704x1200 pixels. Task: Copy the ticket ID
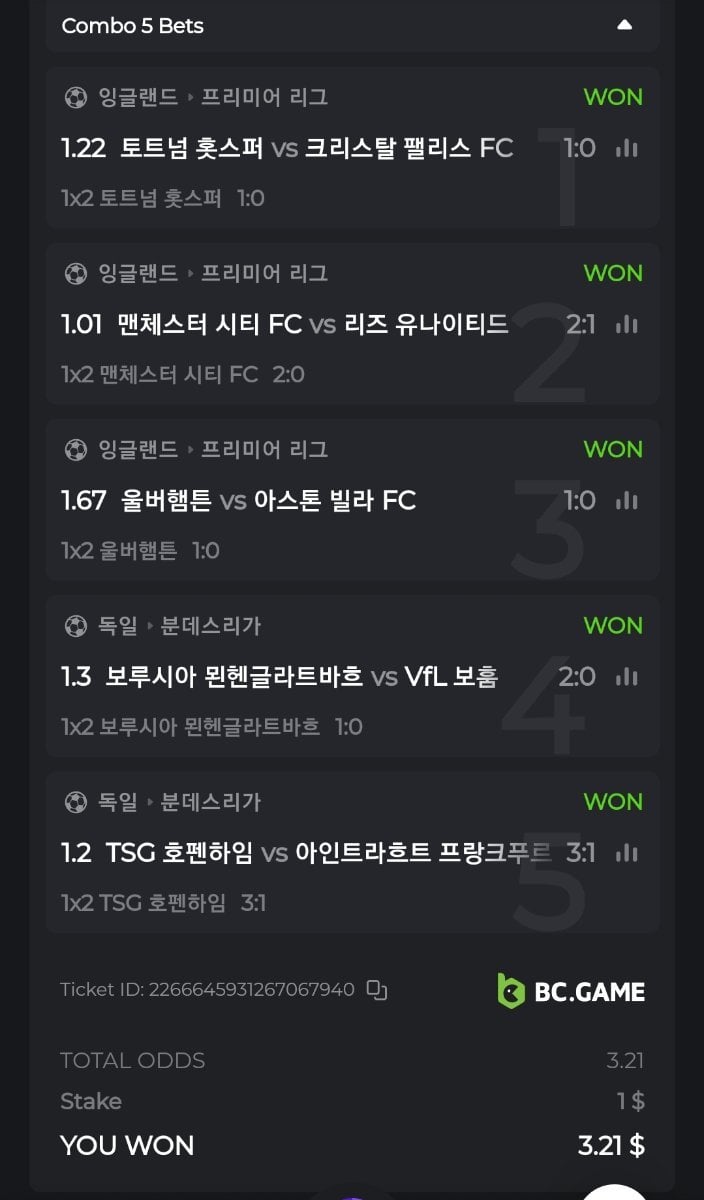coord(376,990)
